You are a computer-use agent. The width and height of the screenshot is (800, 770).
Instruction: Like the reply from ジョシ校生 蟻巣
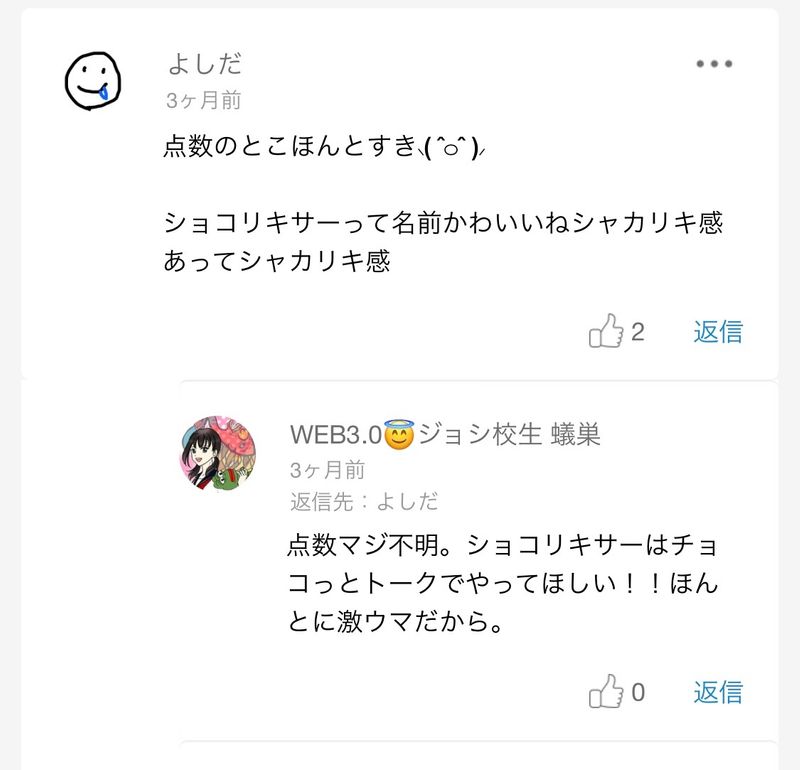point(607,691)
